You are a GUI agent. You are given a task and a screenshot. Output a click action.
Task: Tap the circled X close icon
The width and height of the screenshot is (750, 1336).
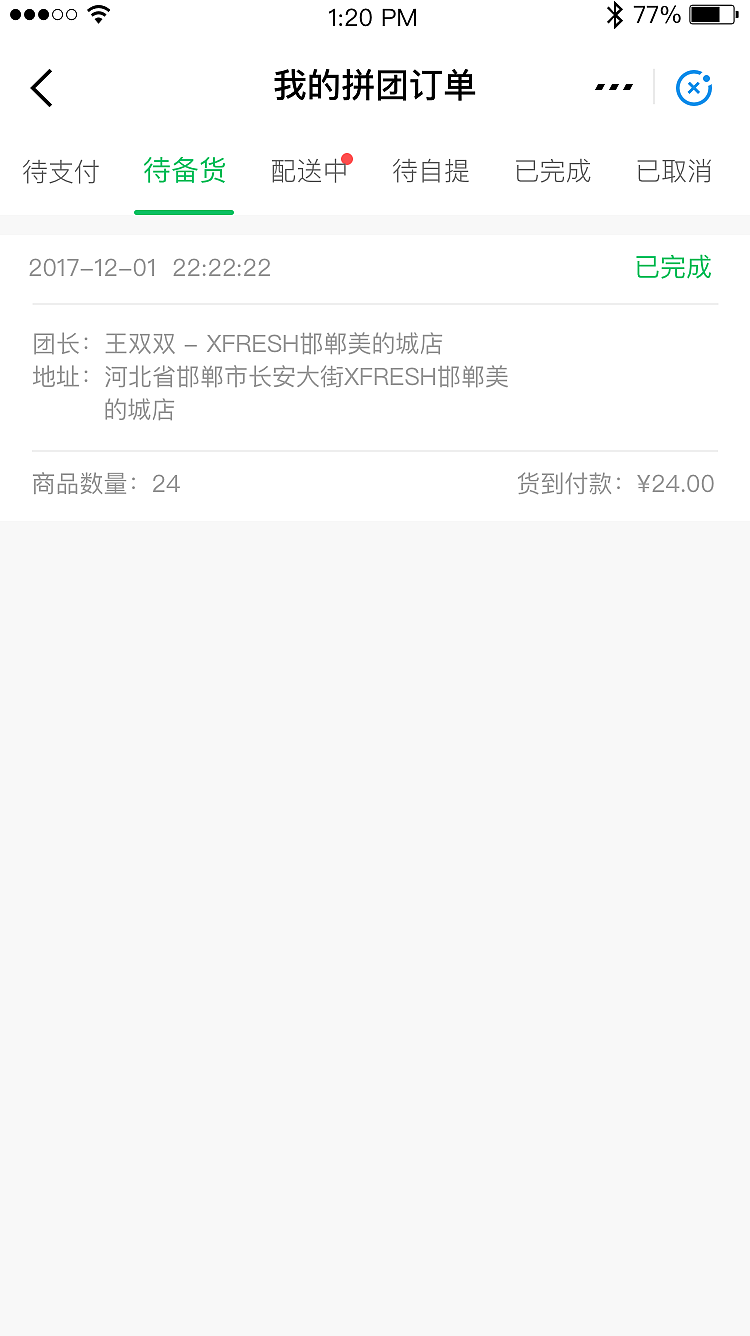click(x=693, y=88)
